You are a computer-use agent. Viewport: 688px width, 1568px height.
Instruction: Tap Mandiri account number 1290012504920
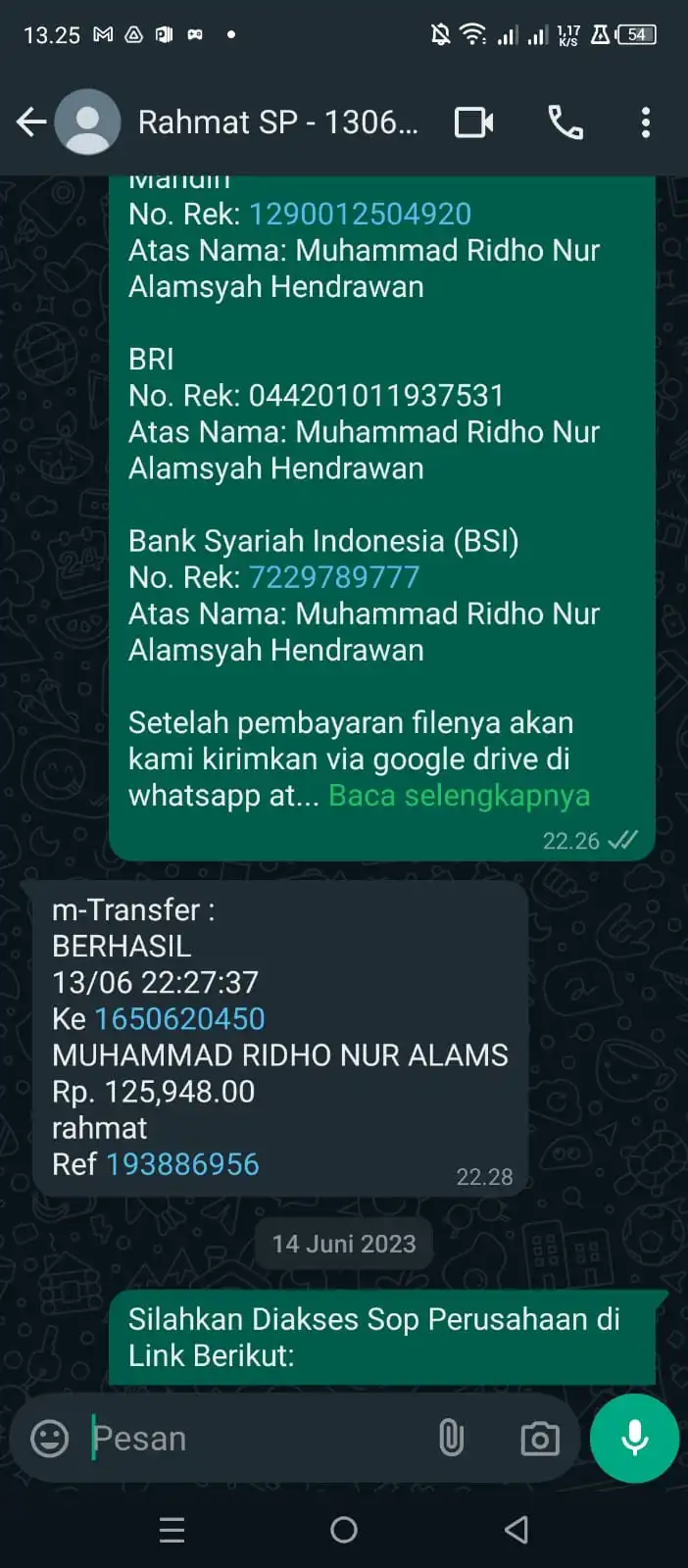360,214
